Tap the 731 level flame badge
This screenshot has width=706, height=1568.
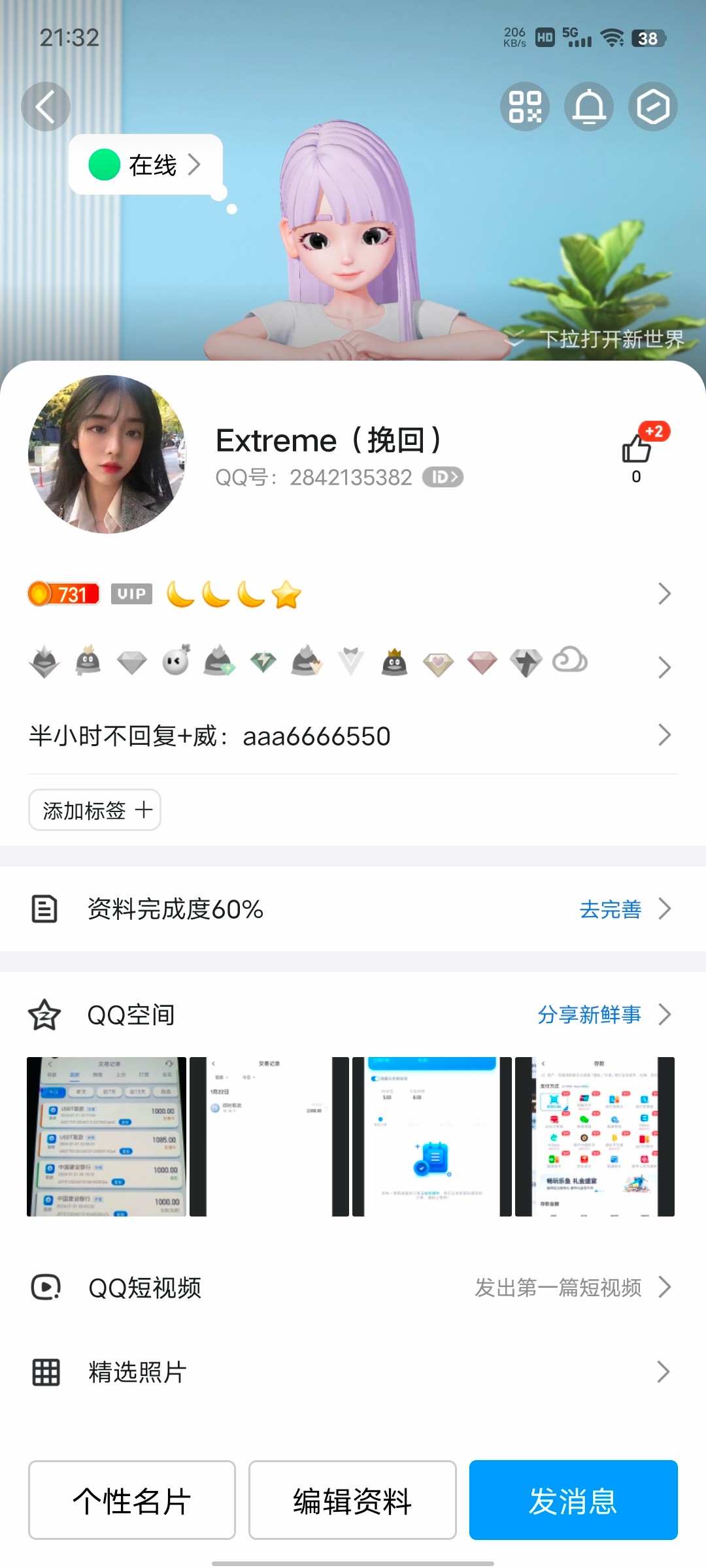click(x=63, y=594)
